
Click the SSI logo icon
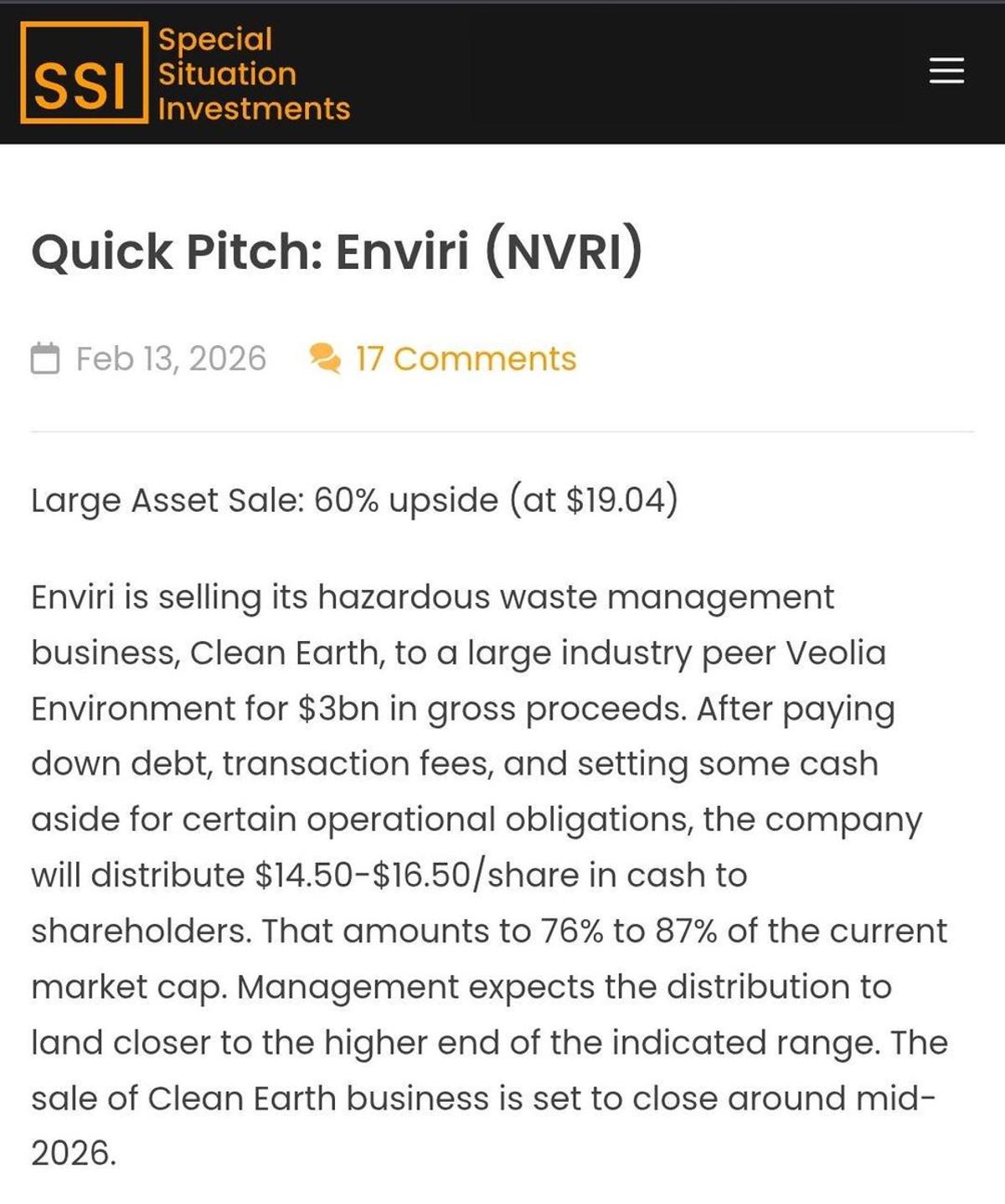(84, 73)
